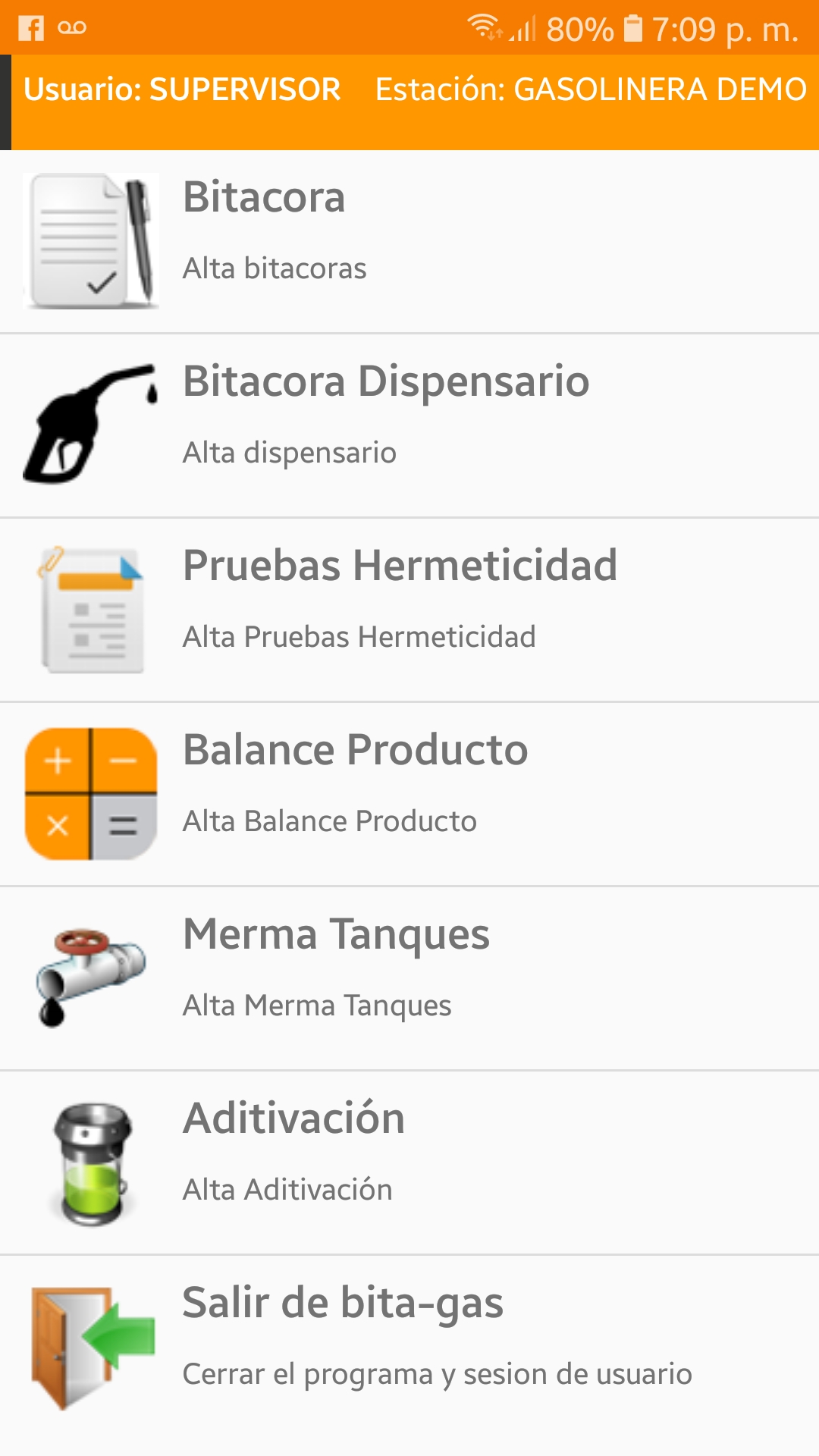Screen dimensions: 819x1456
Task: Tap Salir de bita-gas to exit
Action: coord(409,1347)
